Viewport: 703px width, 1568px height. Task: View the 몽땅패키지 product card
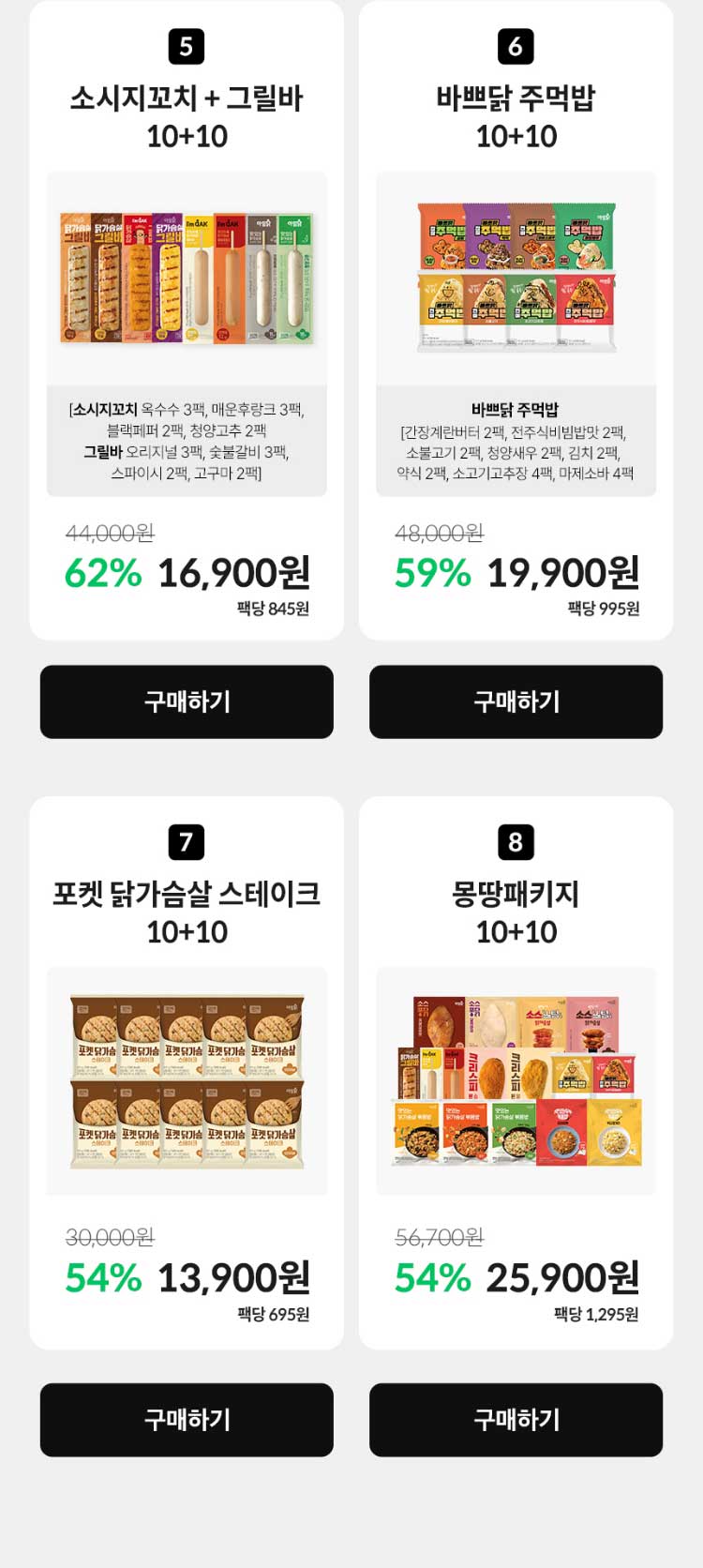516,1080
